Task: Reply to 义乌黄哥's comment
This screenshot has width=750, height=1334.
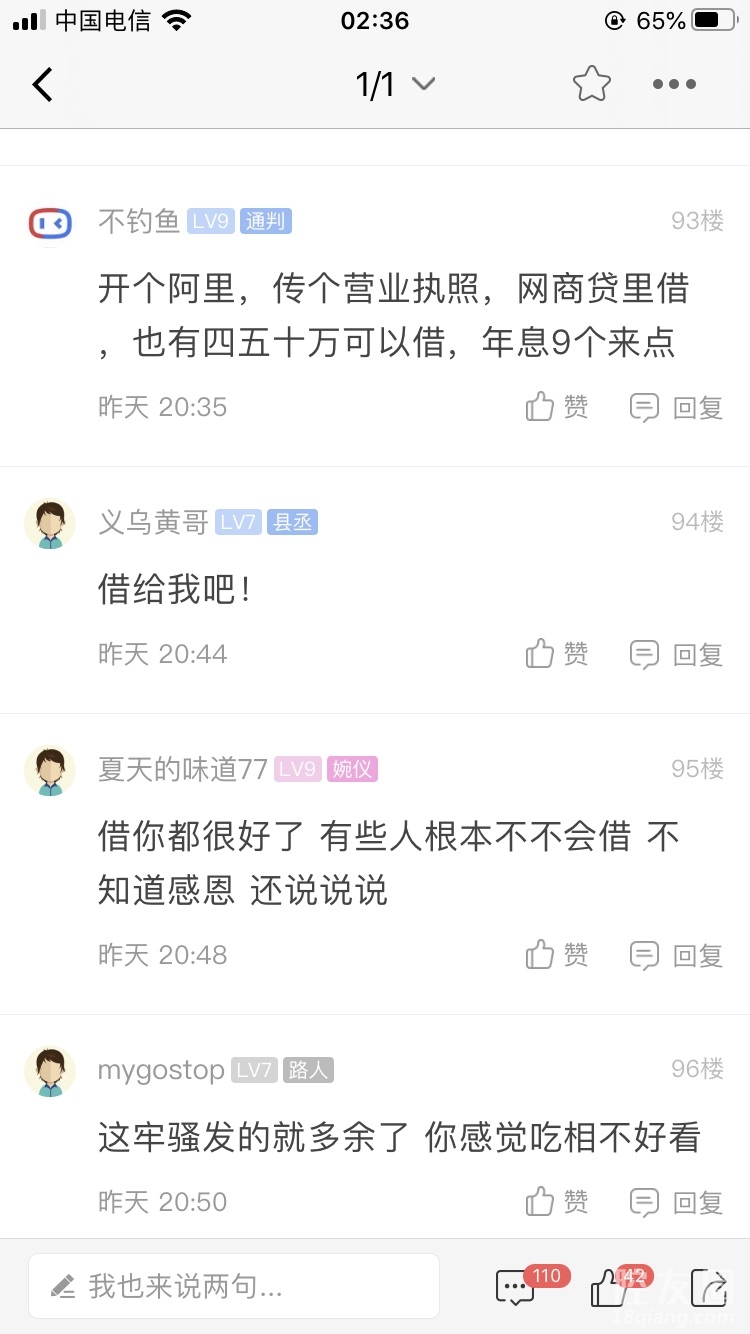Action: [x=676, y=654]
